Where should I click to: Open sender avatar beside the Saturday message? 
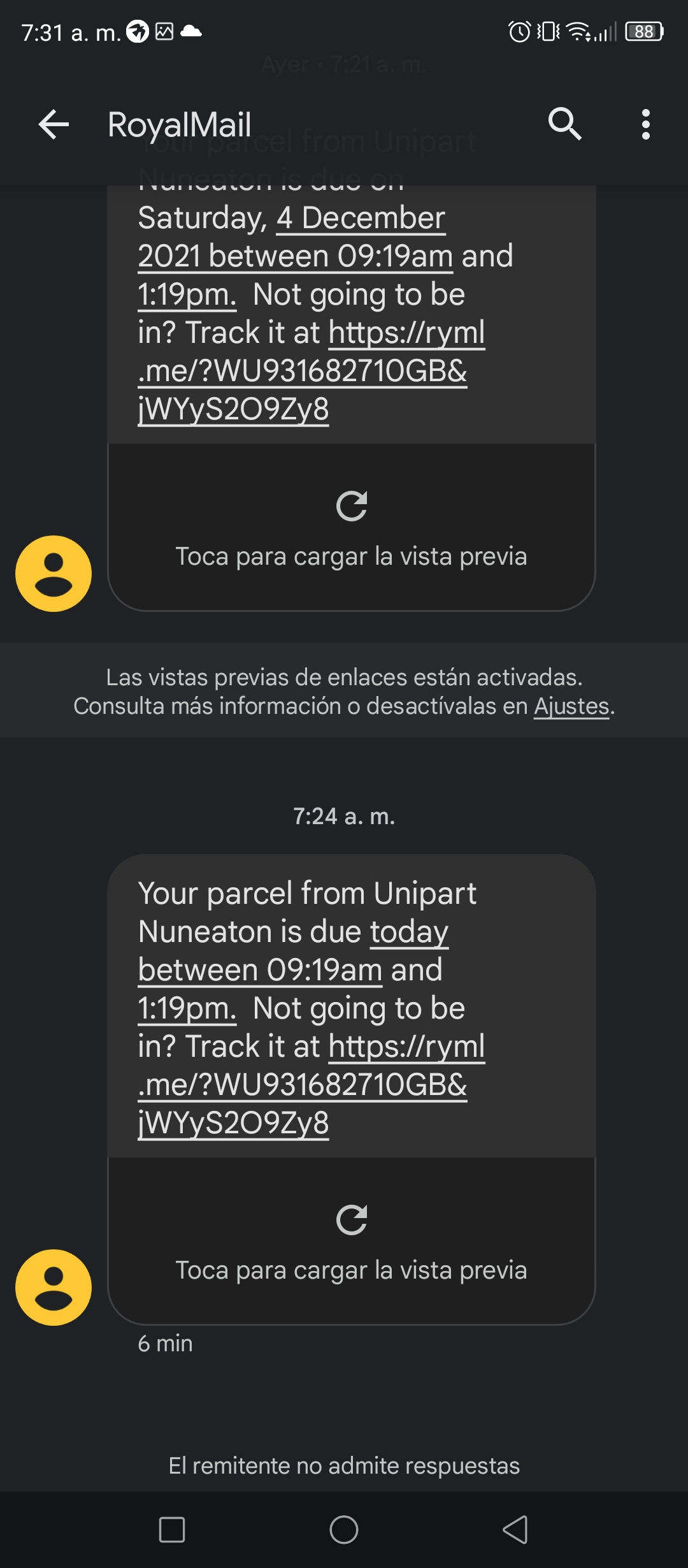(54, 574)
